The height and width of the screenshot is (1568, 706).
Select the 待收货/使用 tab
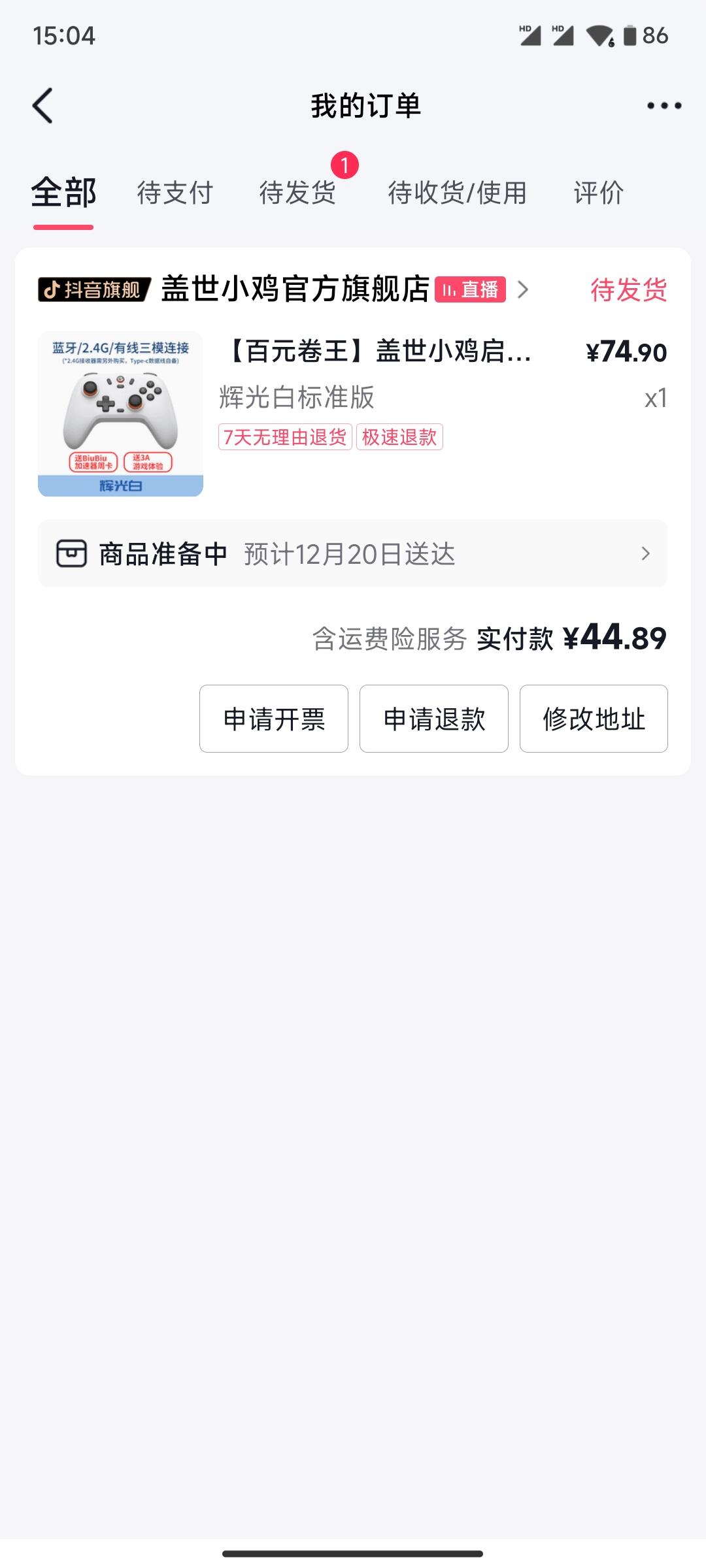tap(457, 193)
